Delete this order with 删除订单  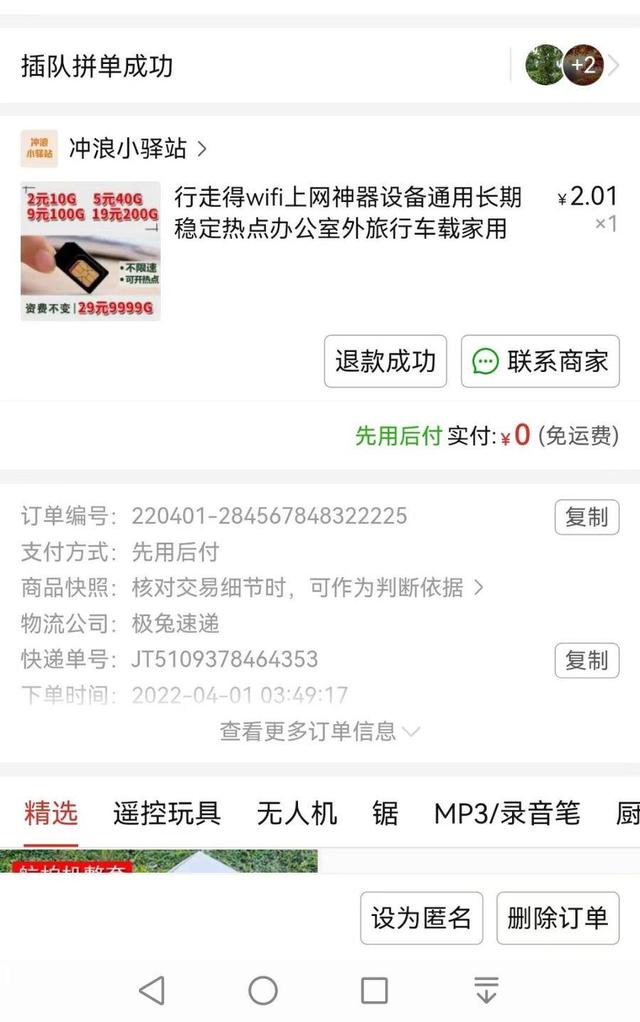coord(557,918)
